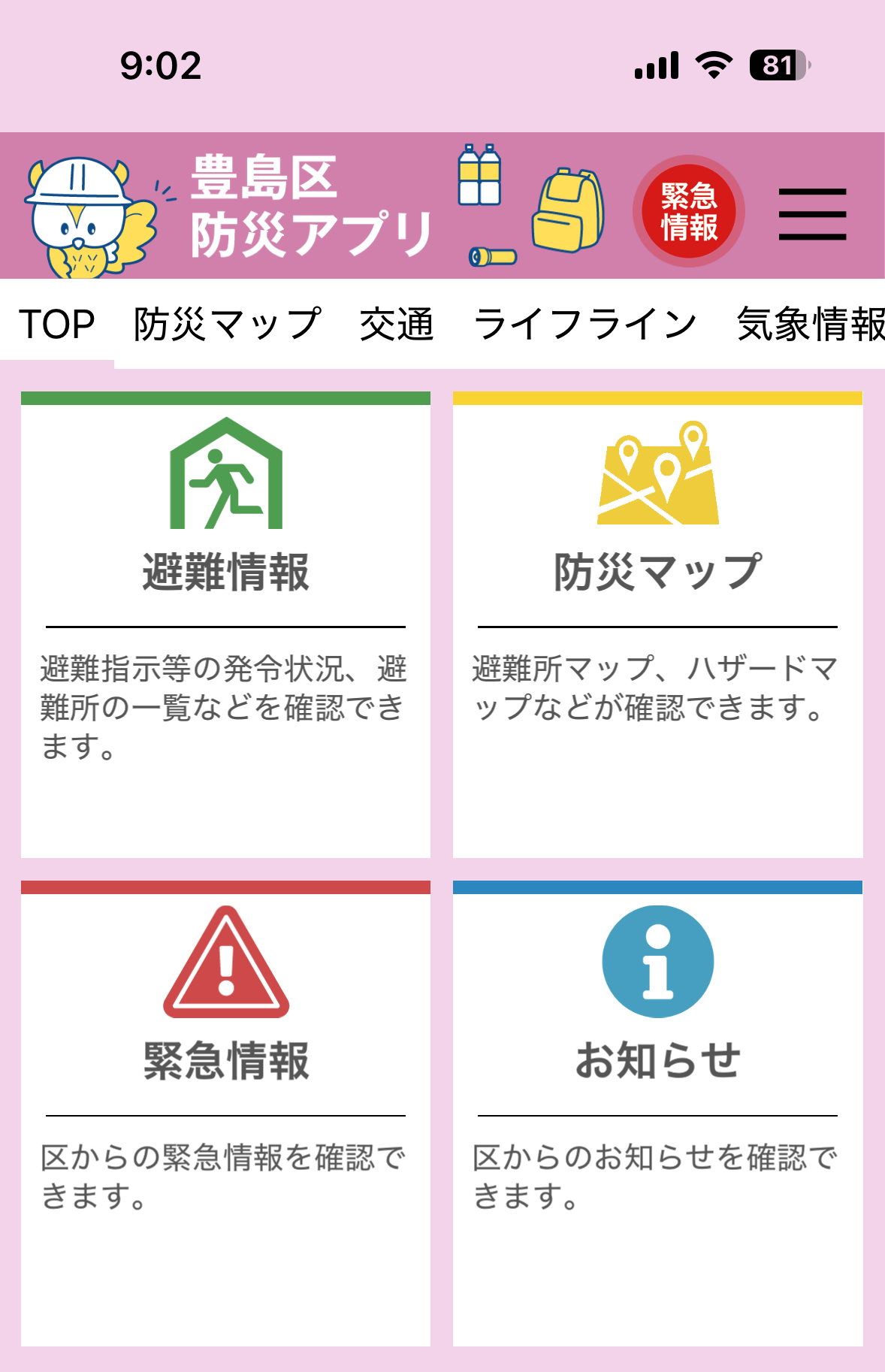Open the 気象情報 tab
Screen dimensions: 885x1372
click(x=810, y=325)
